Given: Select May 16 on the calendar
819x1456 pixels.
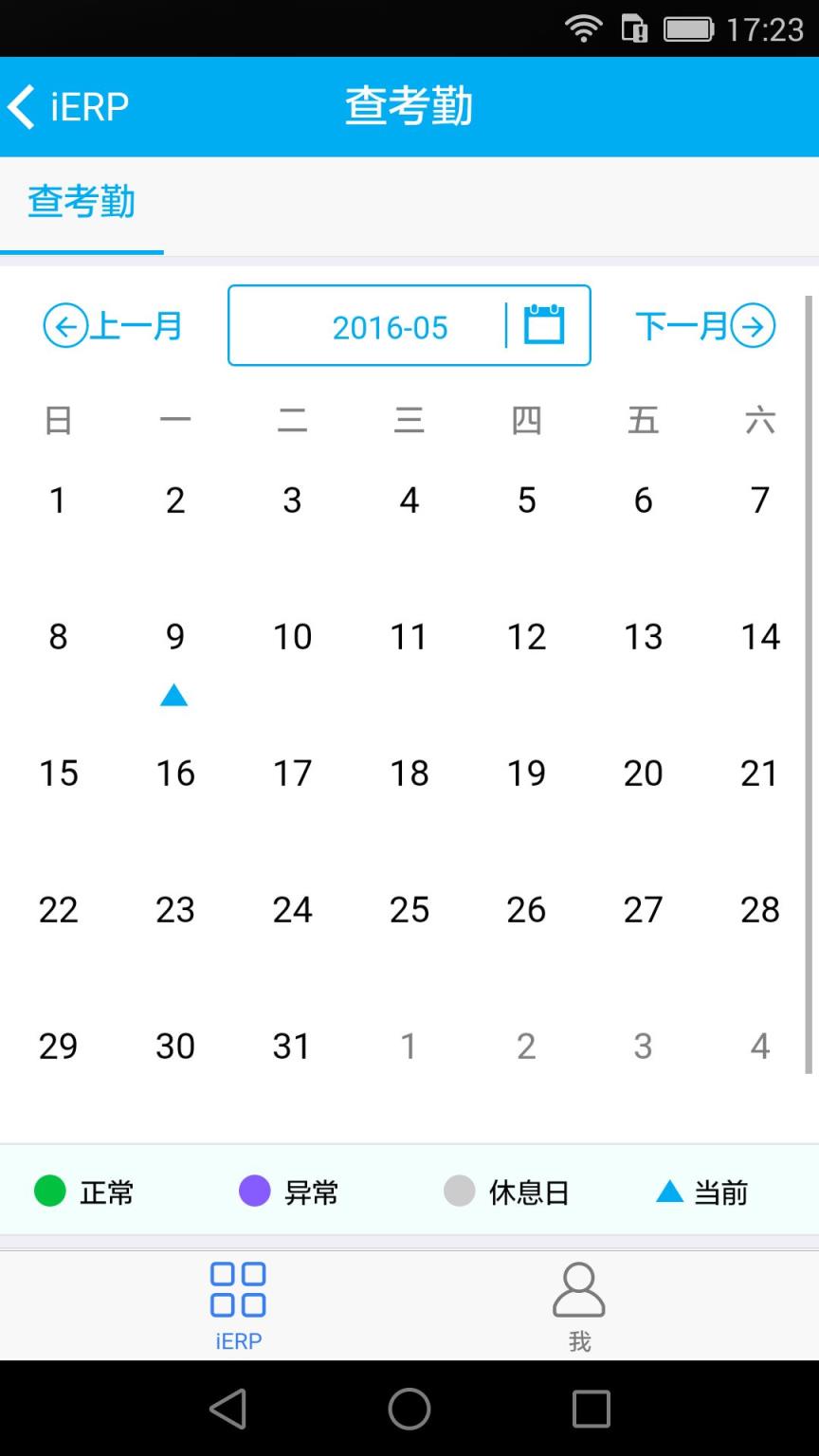Looking at the screenshot, I should pos(174,773).
